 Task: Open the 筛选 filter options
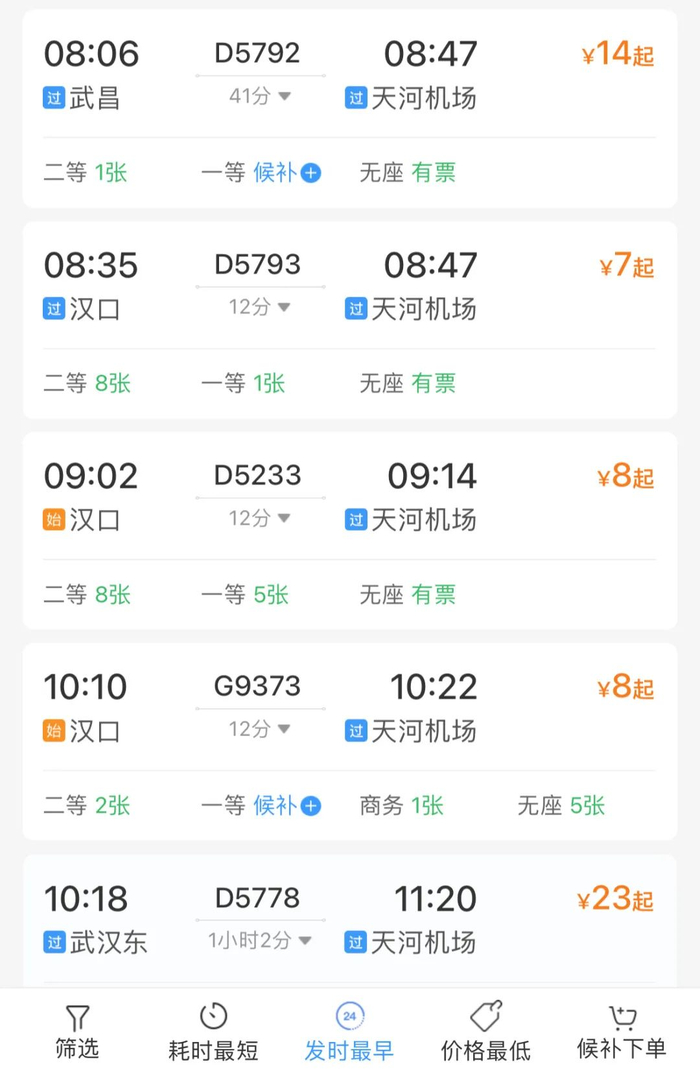[77, 1030]
